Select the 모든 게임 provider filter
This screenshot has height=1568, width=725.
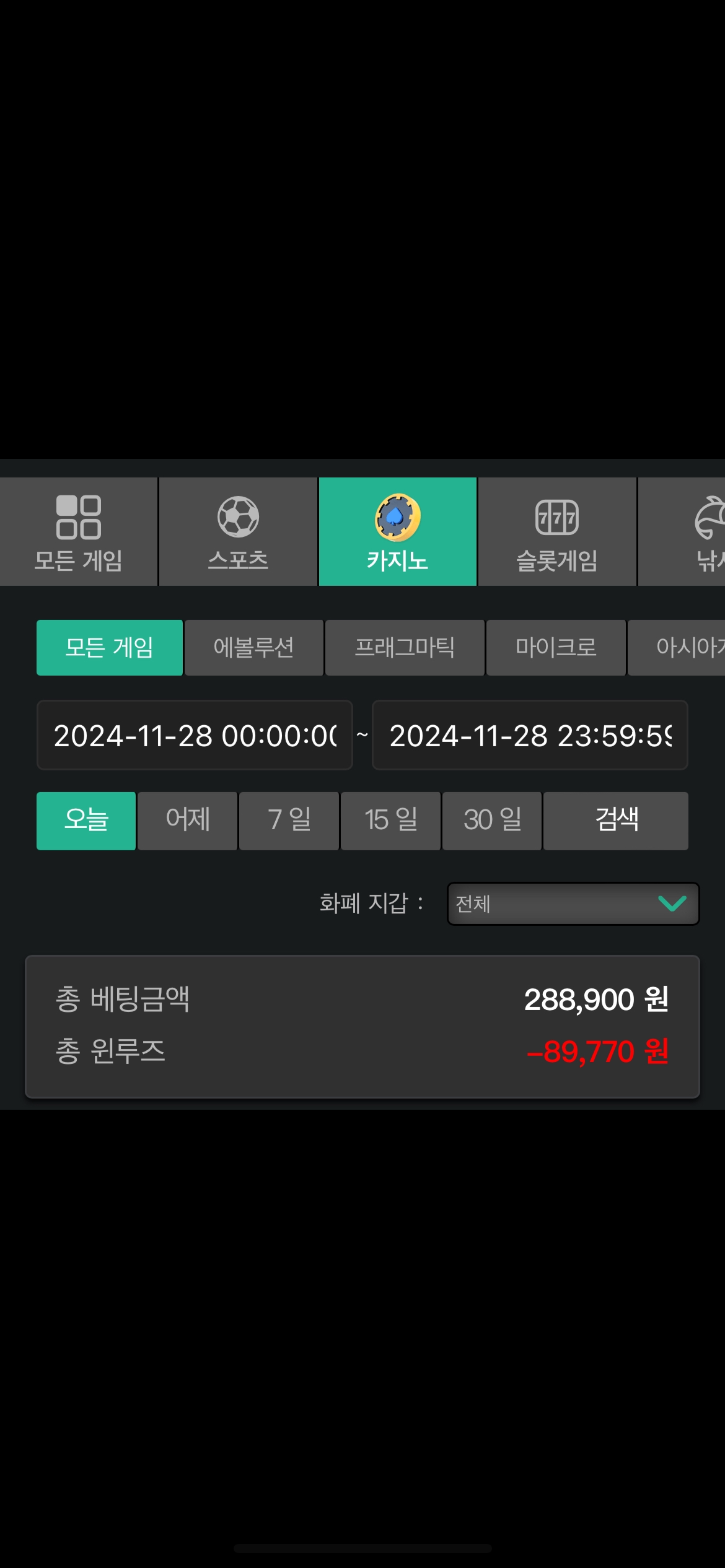pos(110,648)
